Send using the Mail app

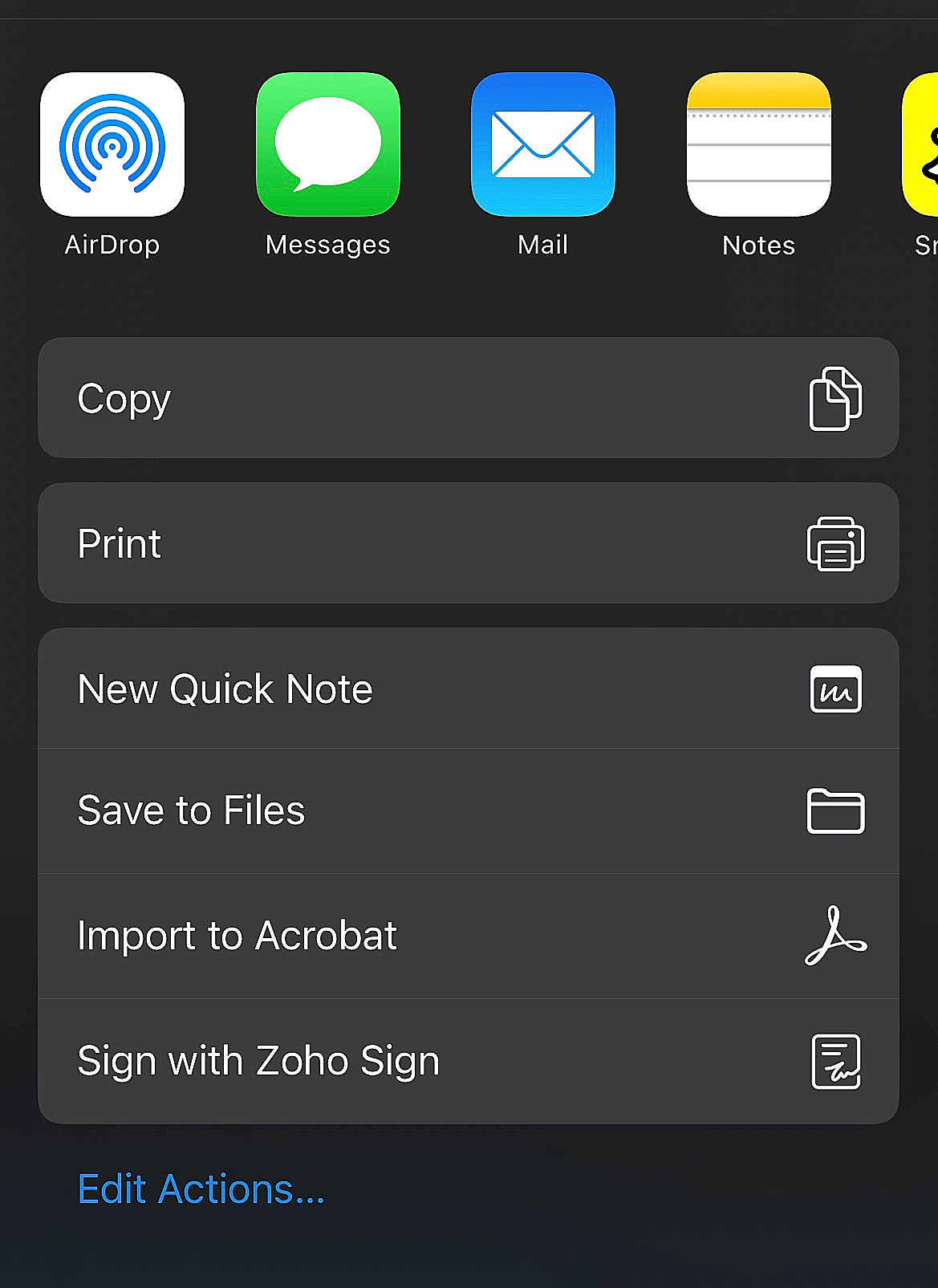(x=543, y=145)
